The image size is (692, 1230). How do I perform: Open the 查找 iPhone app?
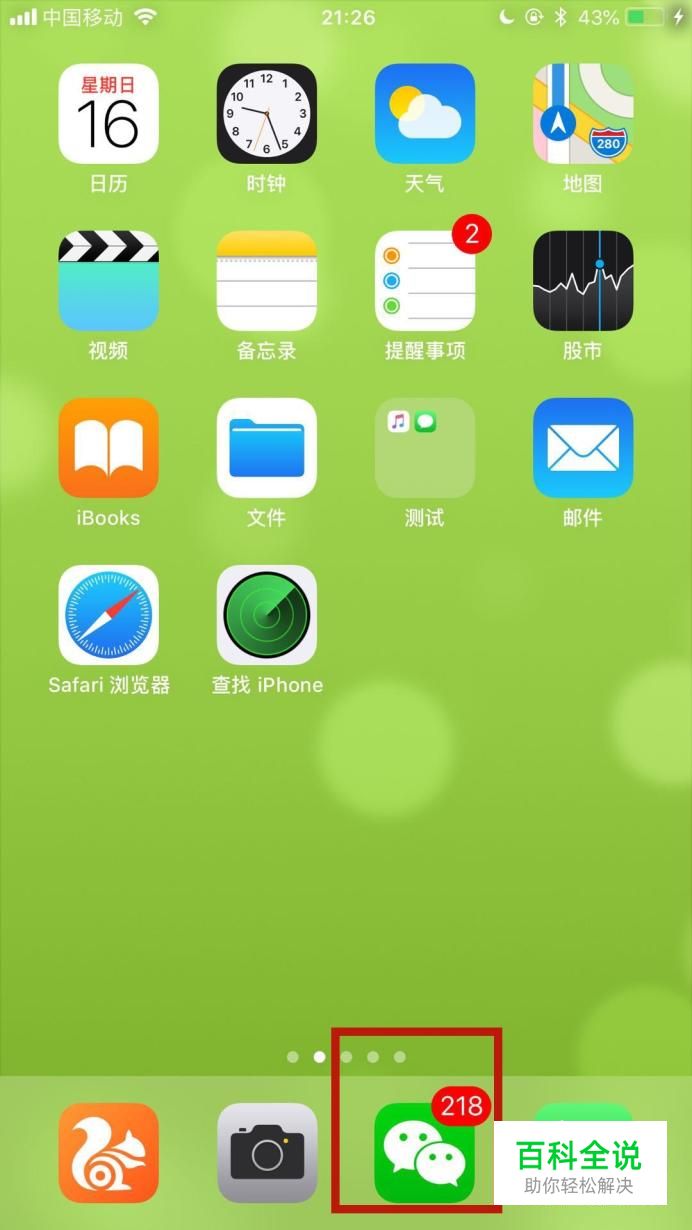(x=267, y=615)
